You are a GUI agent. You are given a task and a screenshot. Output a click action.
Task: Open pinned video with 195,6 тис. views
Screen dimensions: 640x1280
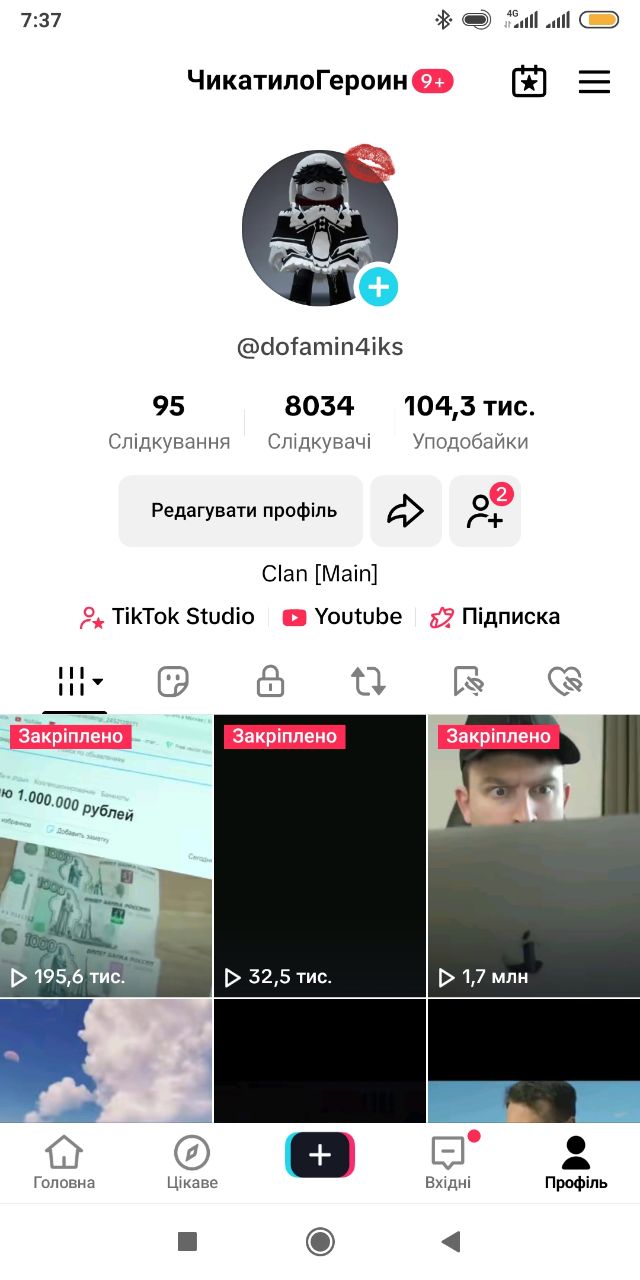tap(106, 856)
